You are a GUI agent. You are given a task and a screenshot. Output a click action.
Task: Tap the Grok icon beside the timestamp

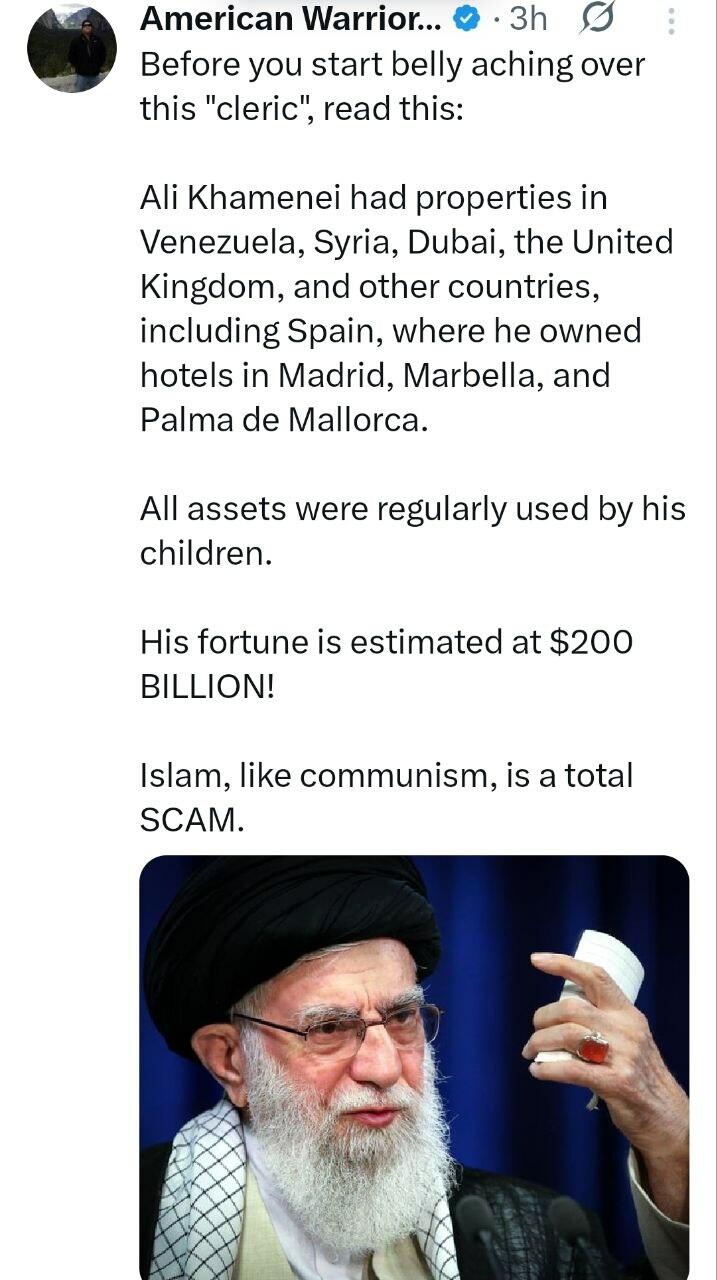coord(596,18)
